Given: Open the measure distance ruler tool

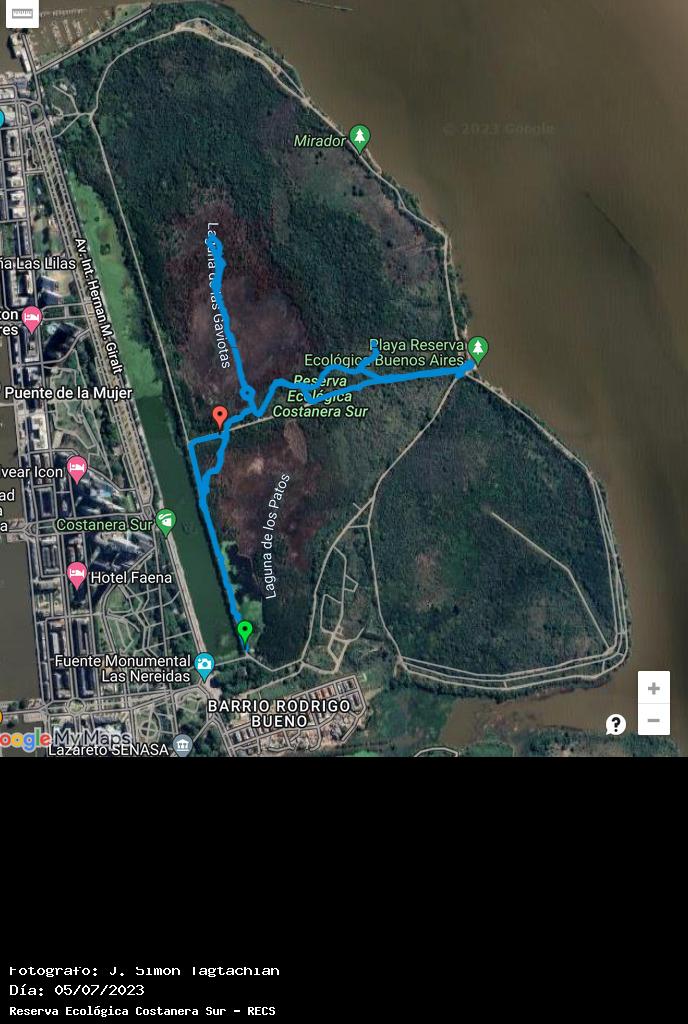Looking at the screenshot, I should tap(22, 14).
